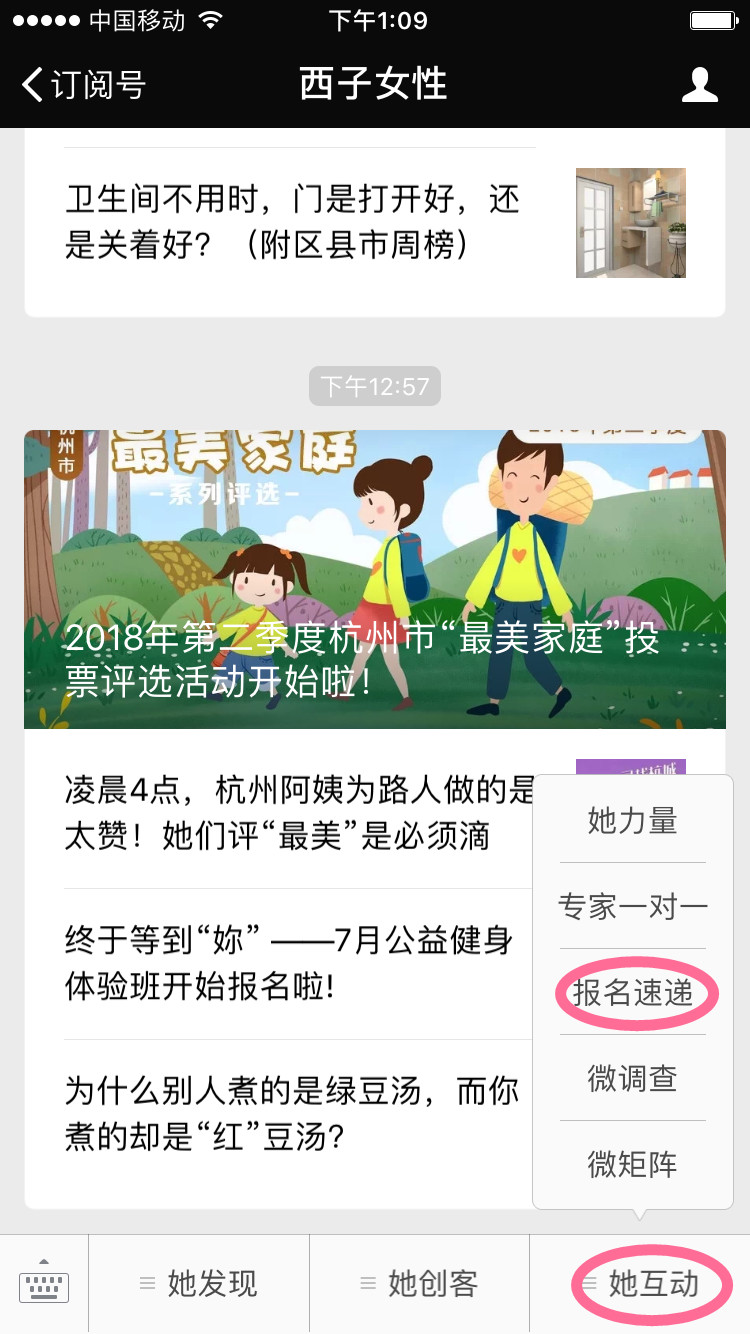
Task: Open the 最美家庭 voting banner article
Action: tap(374, 579)
